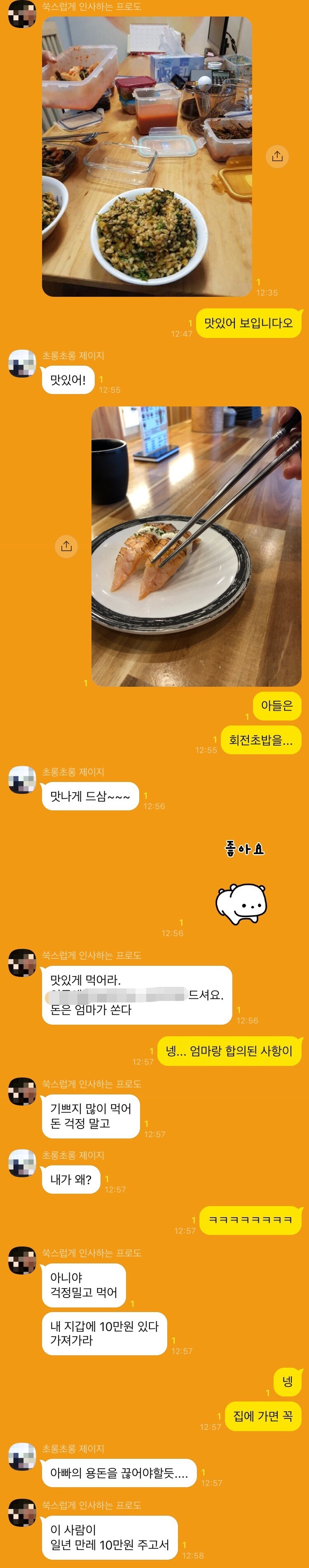Open the salmon sushi plate photo
The width and height of the screenshot is (309, 1568).
[196, 546]
